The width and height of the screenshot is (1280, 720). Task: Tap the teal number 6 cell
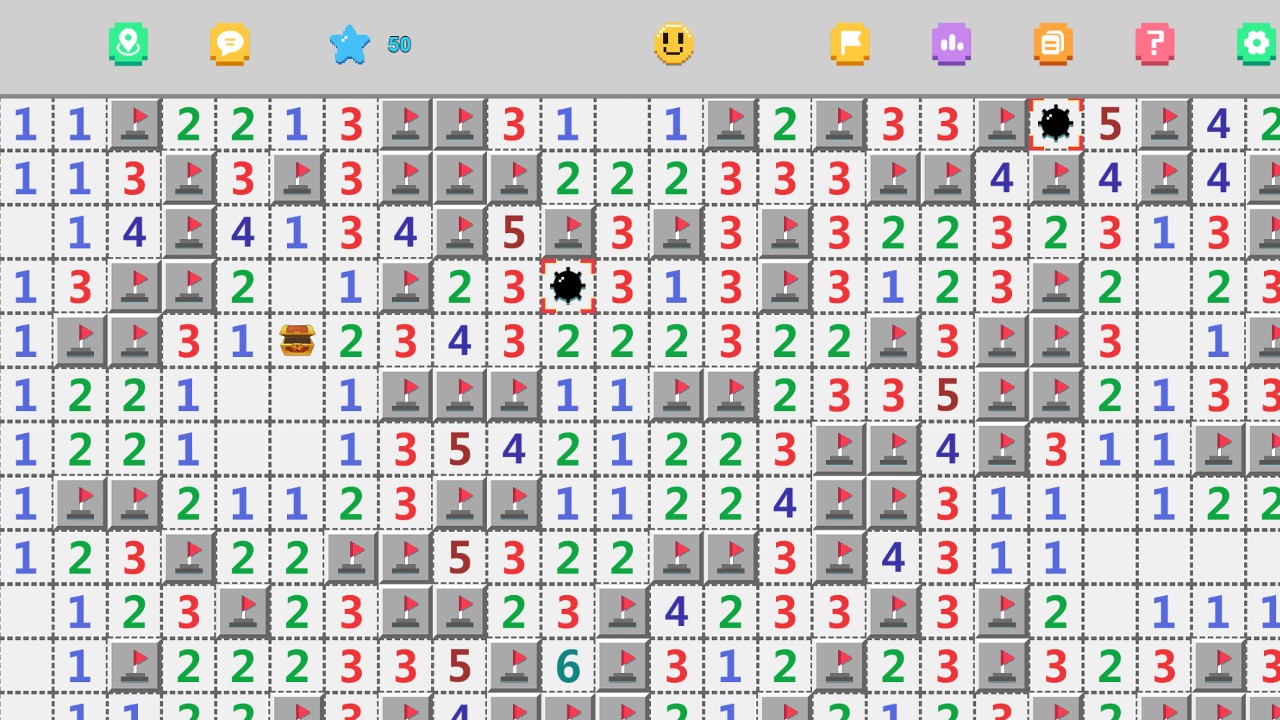tap(568, 666)
